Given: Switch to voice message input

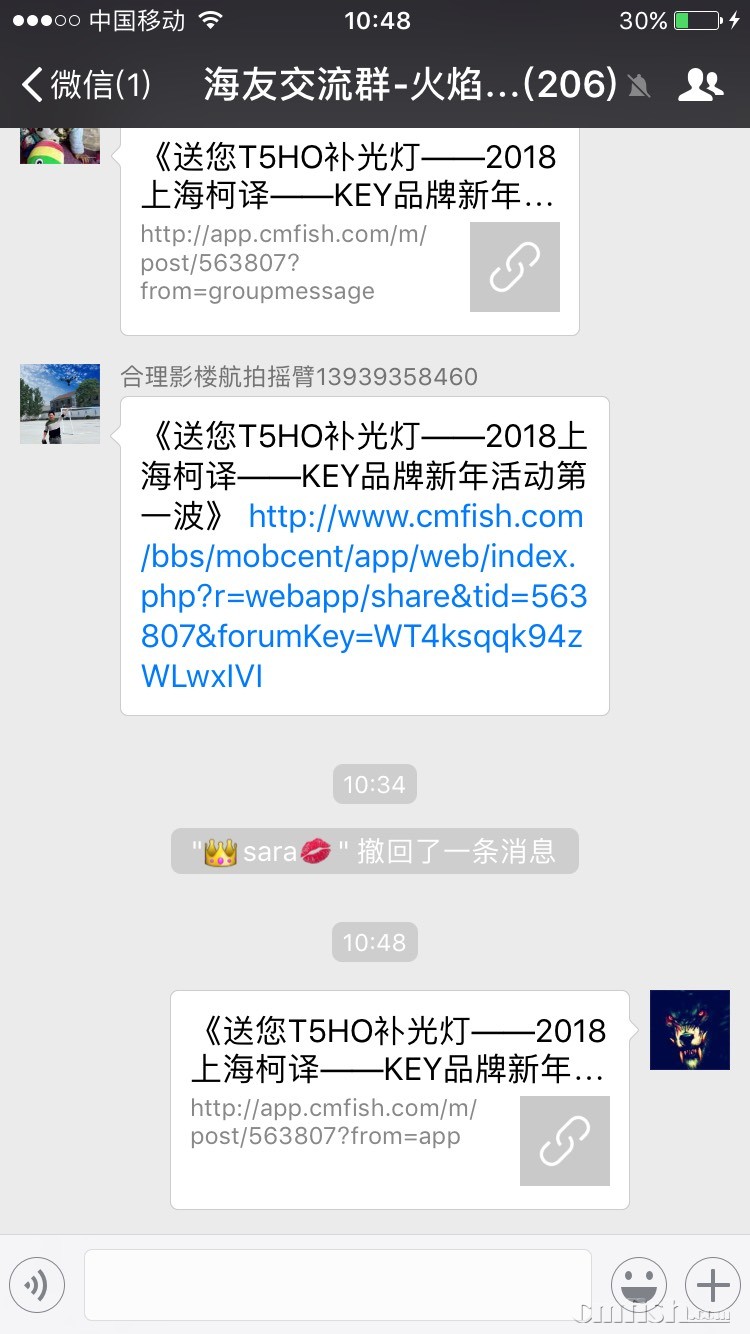Looking at the screenshot, I should (37, 1284).
